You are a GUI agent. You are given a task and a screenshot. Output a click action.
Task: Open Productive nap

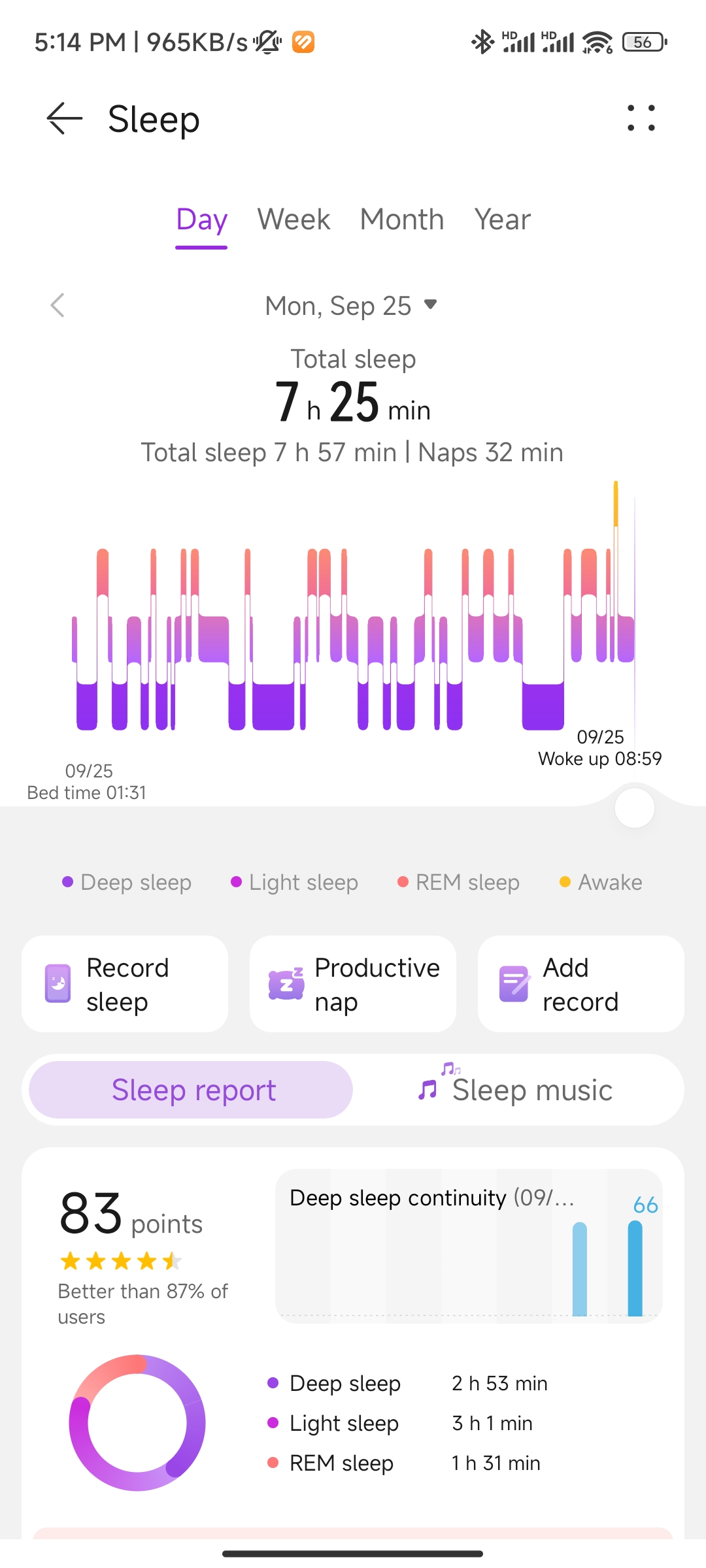pos(353,984)
